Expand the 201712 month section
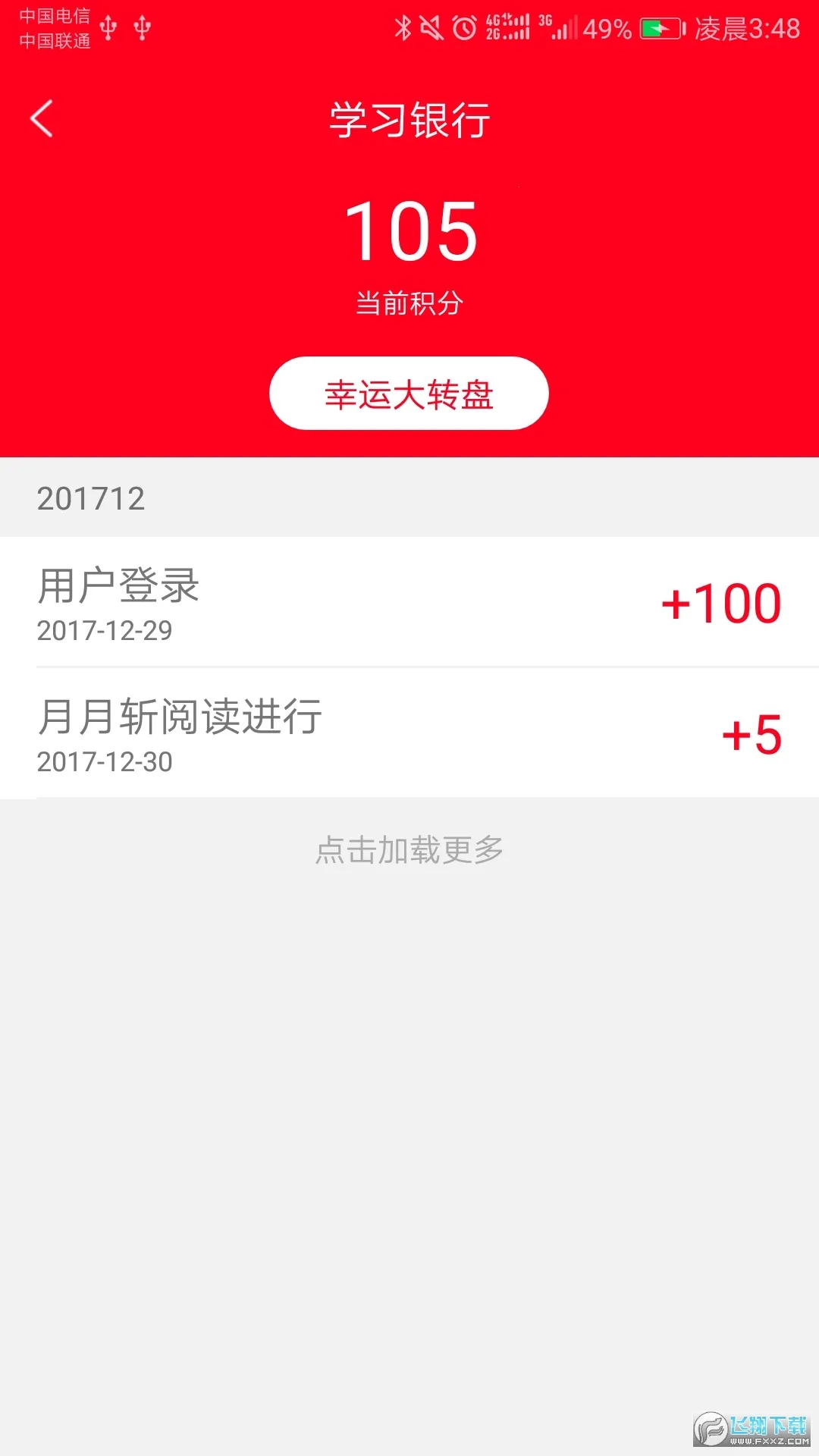Screen dimensions: 819x1456 point(89,498)
